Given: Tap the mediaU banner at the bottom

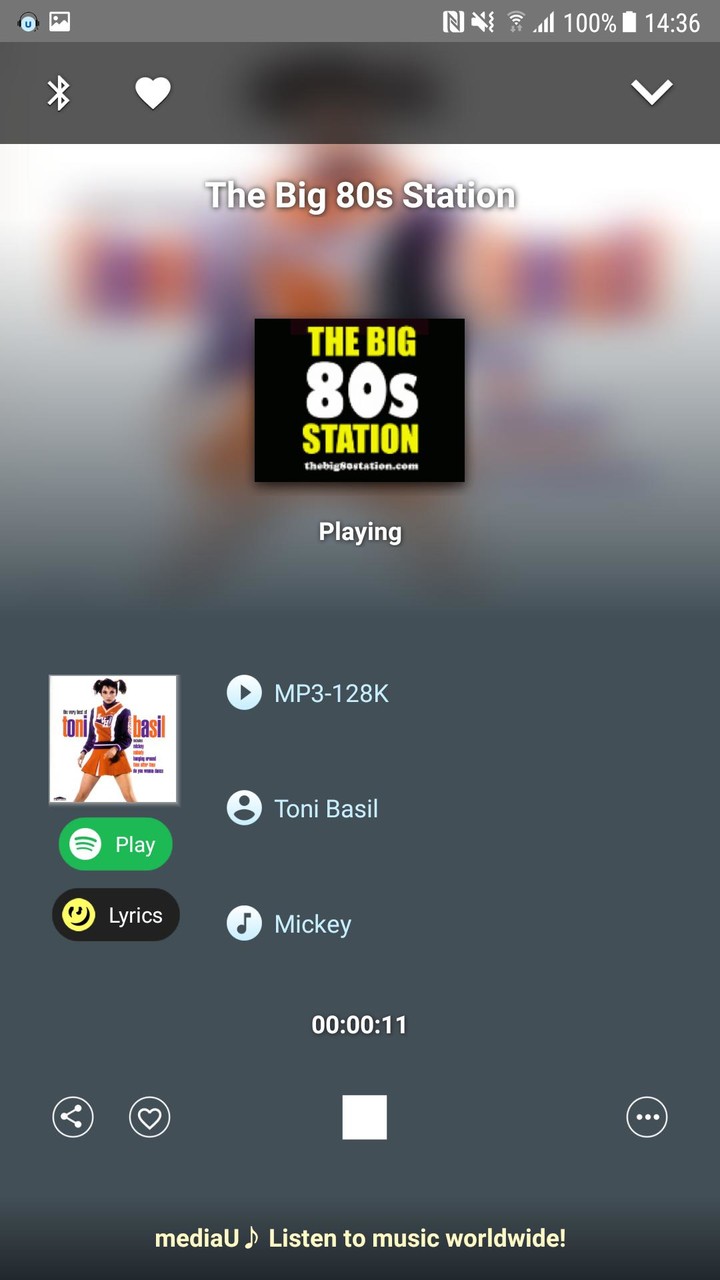Looking at the screenshot, I should [360, 1238].
